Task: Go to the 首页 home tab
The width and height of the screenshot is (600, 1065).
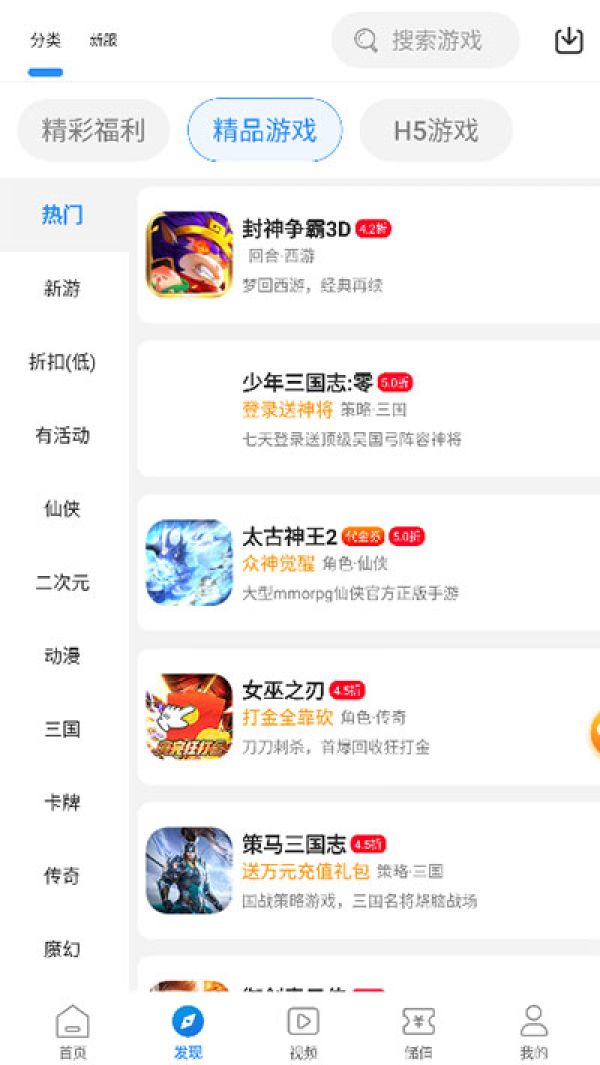Action: click(72, 1032)
